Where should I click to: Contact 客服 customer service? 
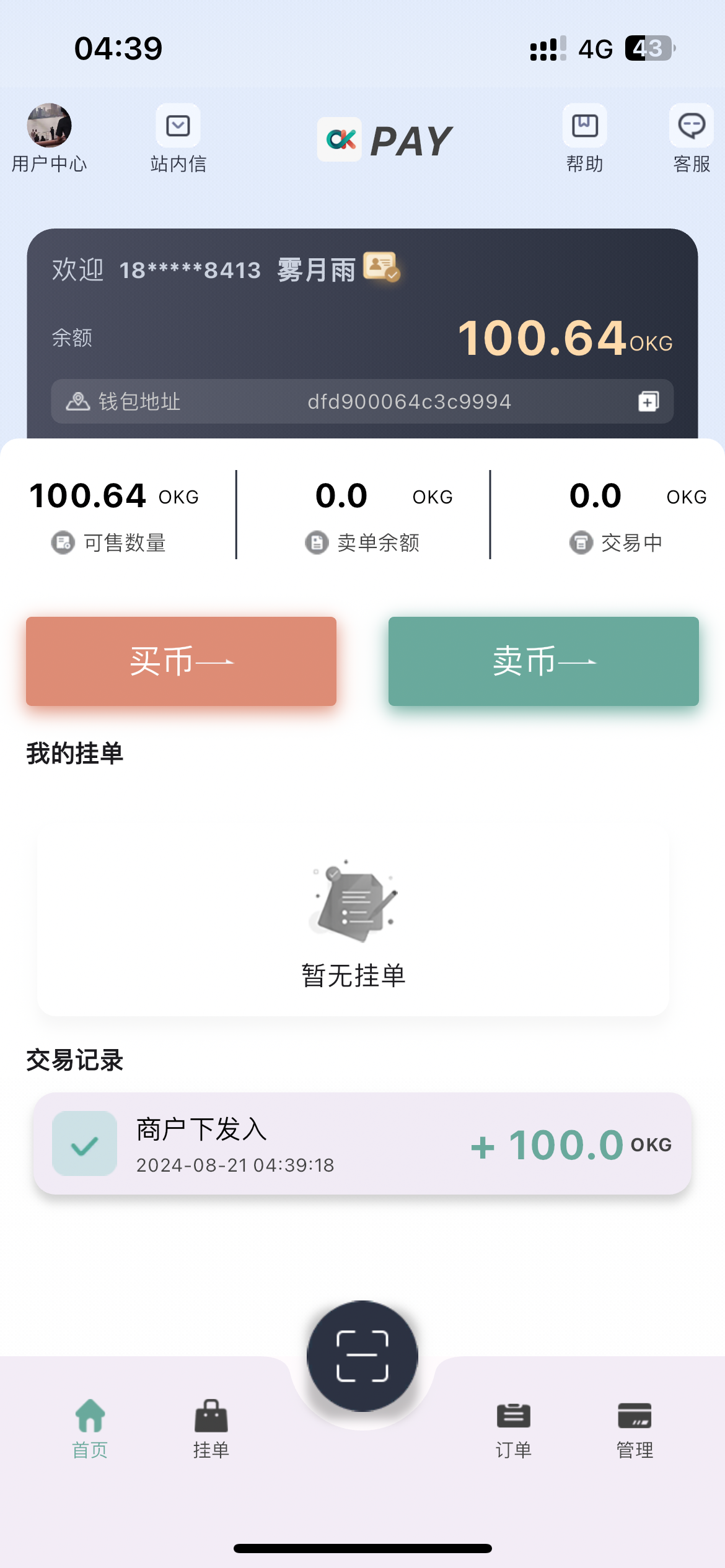click(692, 138)
